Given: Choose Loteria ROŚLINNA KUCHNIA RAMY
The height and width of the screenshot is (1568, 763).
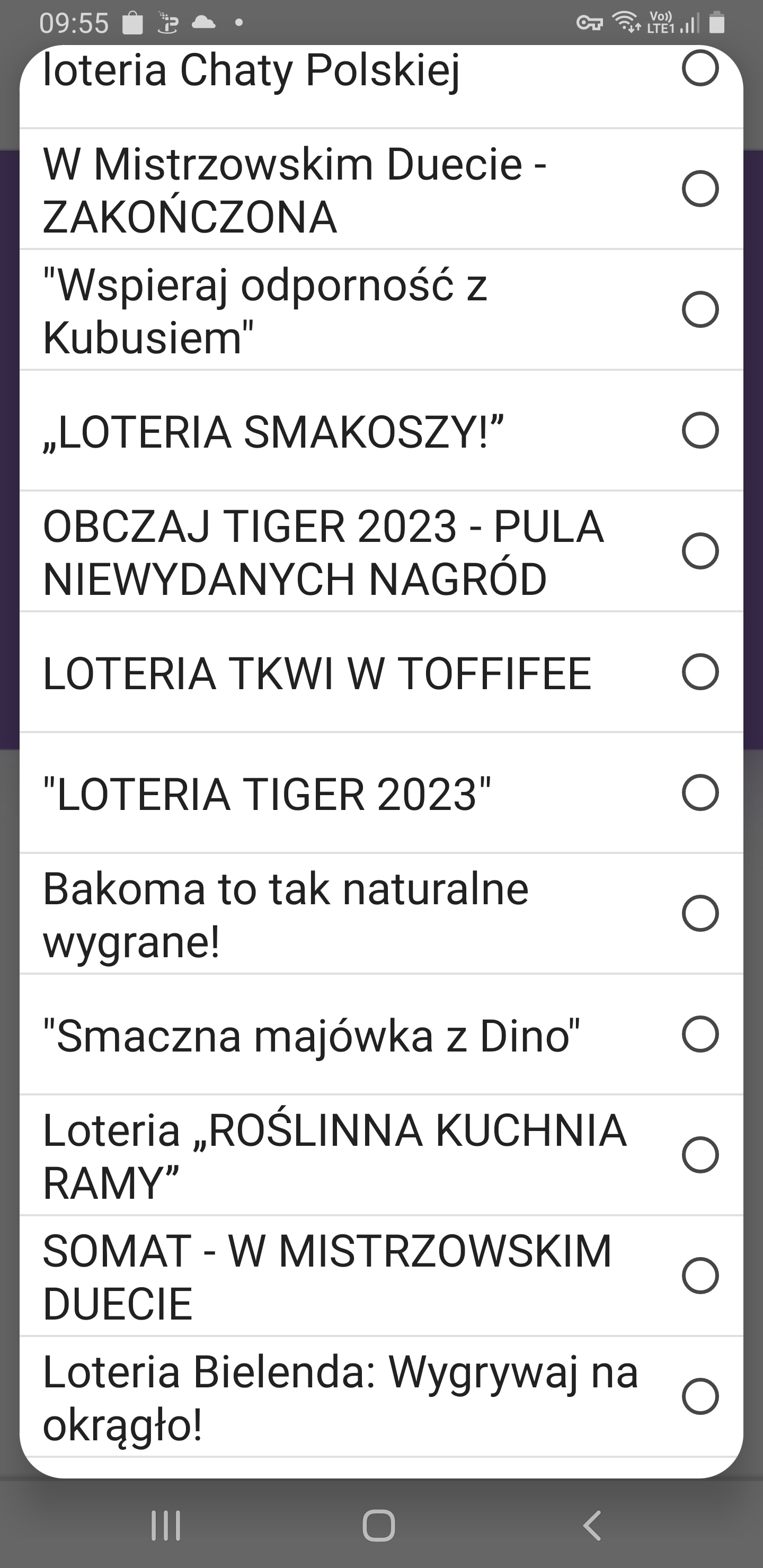Looking at the screenshot, I should pos(699,1155).
